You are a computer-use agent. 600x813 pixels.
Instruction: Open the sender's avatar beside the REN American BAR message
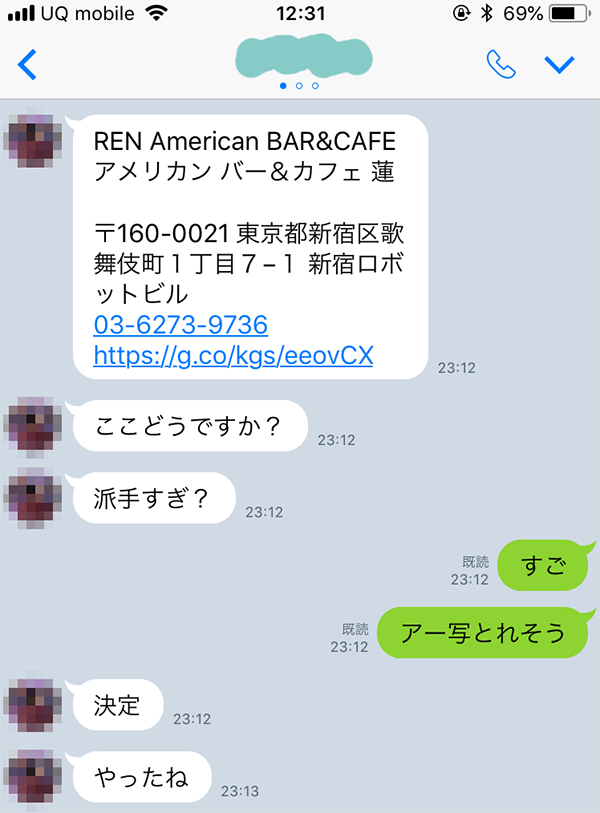(x=33, y=139)
